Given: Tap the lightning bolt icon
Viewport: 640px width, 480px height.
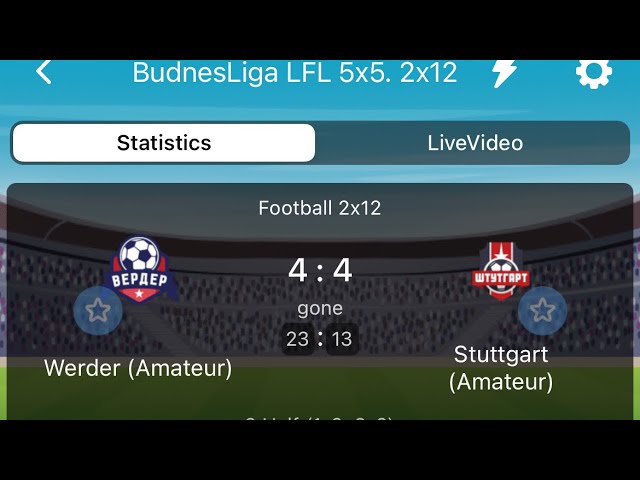Looking at the screenshot, I should (504, 72).
